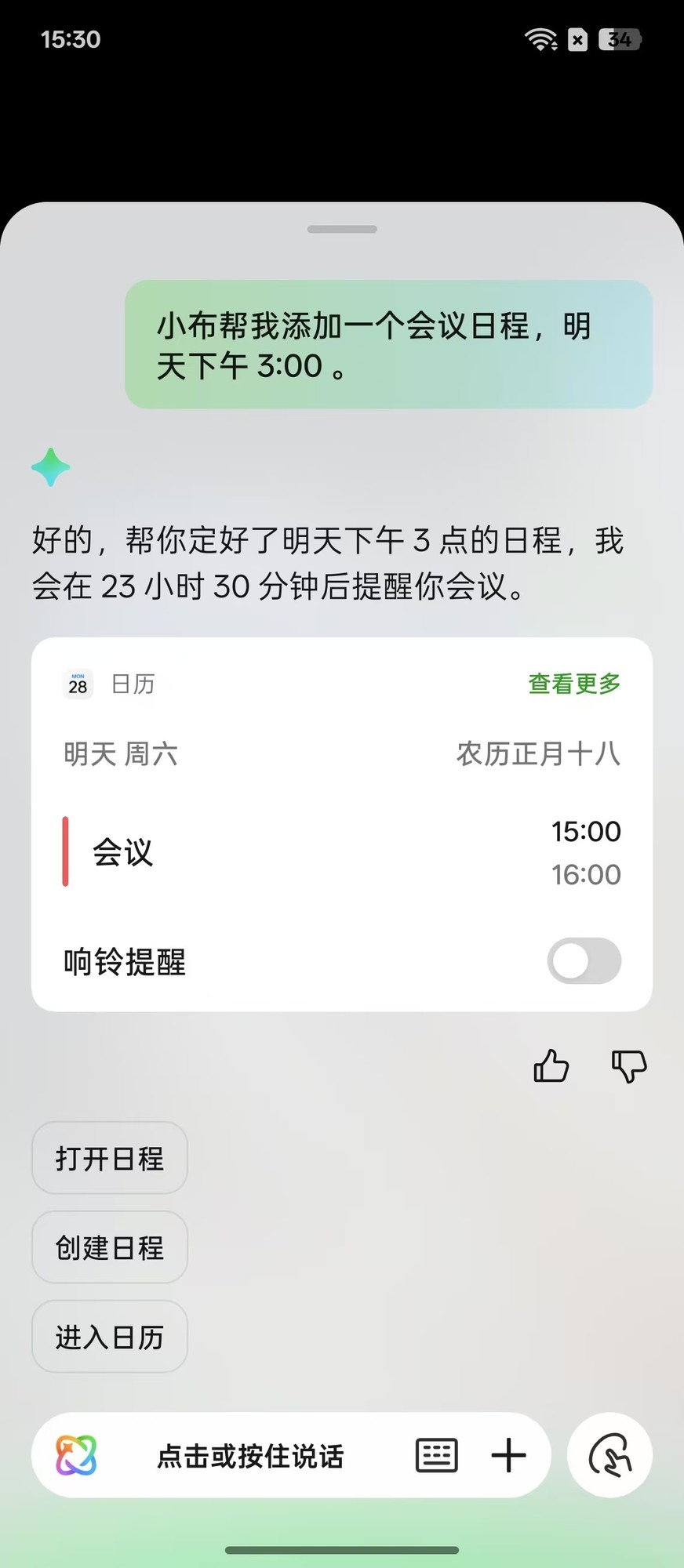Tap 点击或按住说话 to speak
Screen dimensions: 684x1568
[250, 1456]
